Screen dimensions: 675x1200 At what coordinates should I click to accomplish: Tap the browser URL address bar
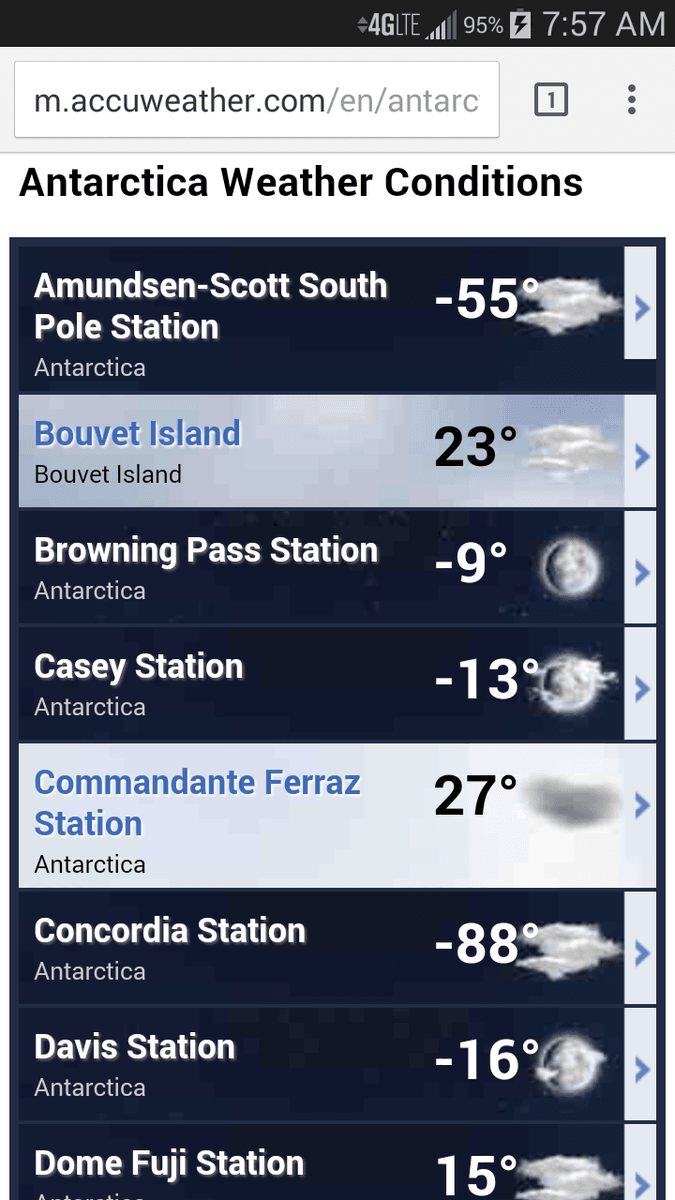[256, 100]
